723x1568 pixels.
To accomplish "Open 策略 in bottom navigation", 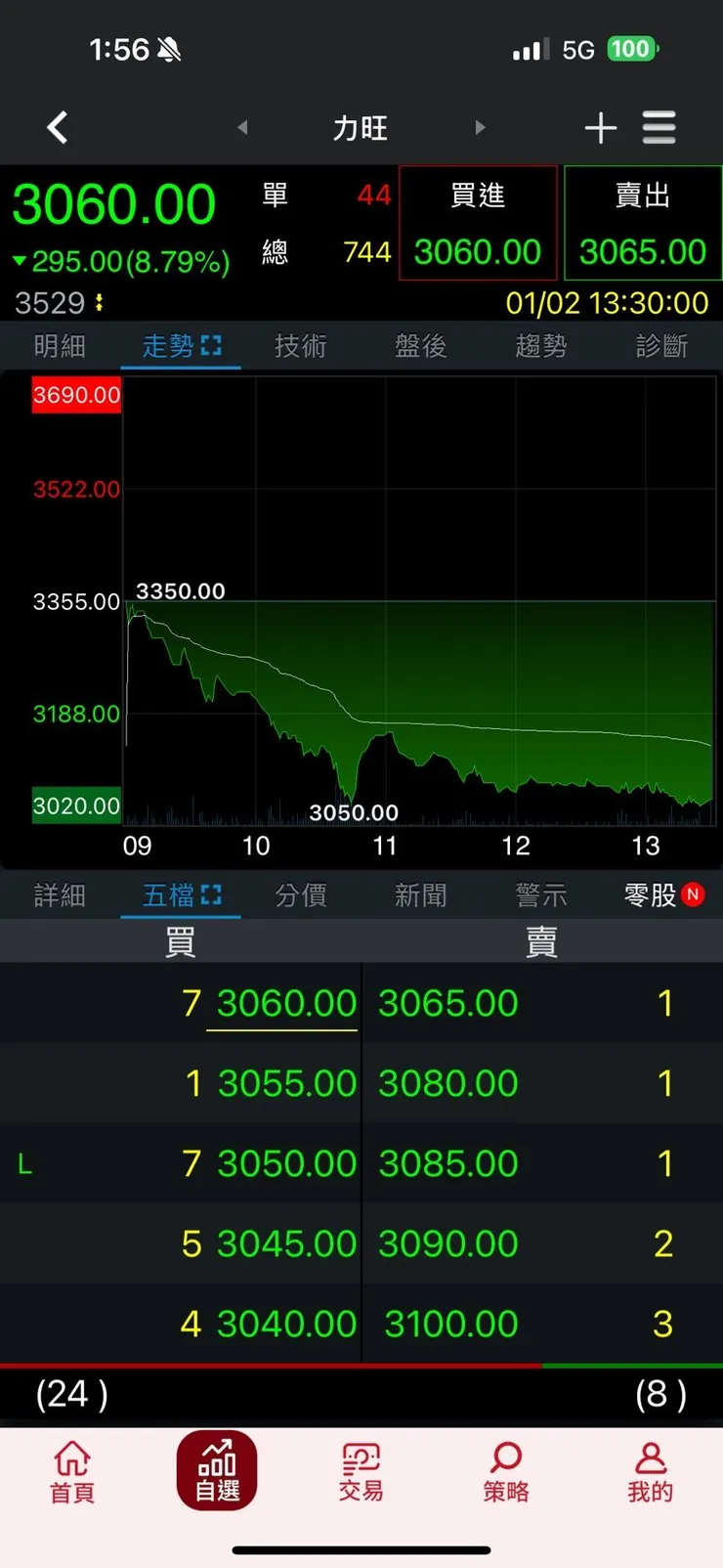I will pyautogui.click(x=505, y=1471).
